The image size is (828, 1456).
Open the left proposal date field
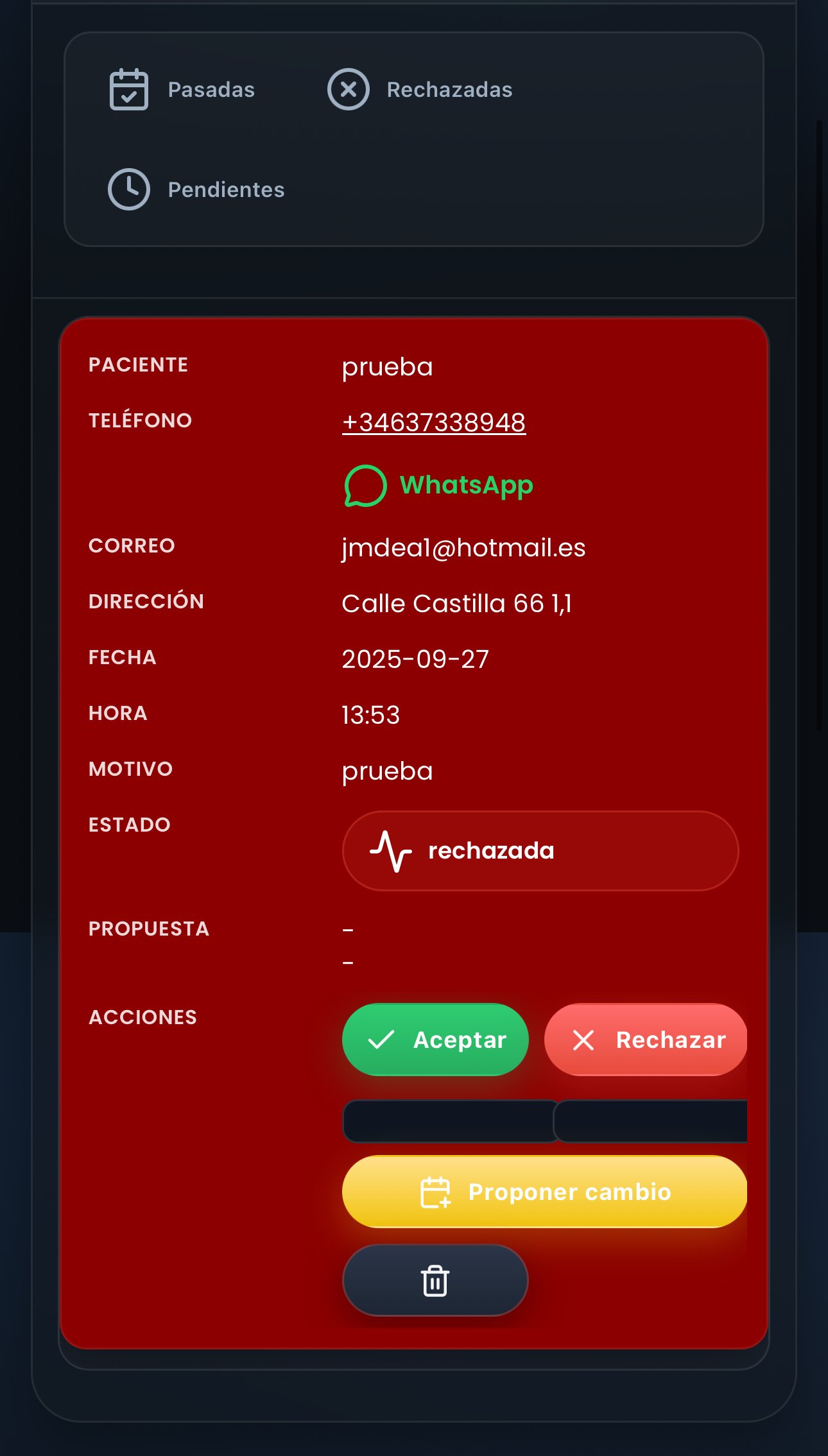point(449,1120)
